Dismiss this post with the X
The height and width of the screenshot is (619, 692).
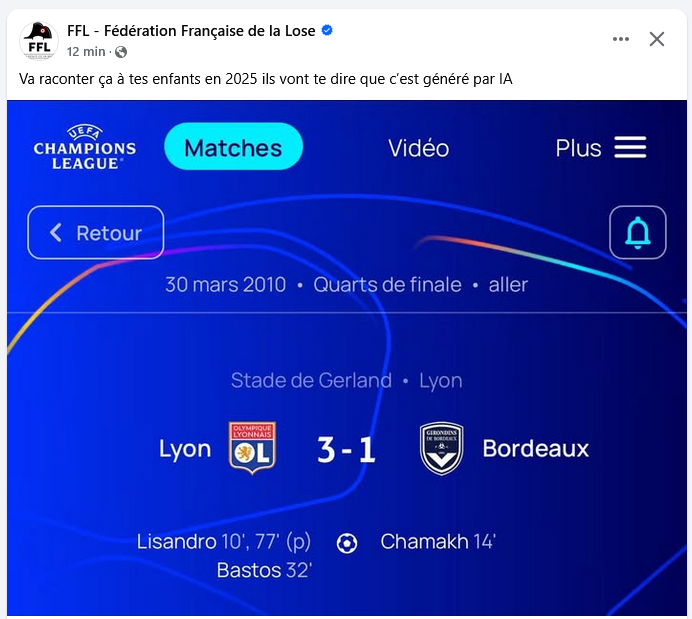657,39
